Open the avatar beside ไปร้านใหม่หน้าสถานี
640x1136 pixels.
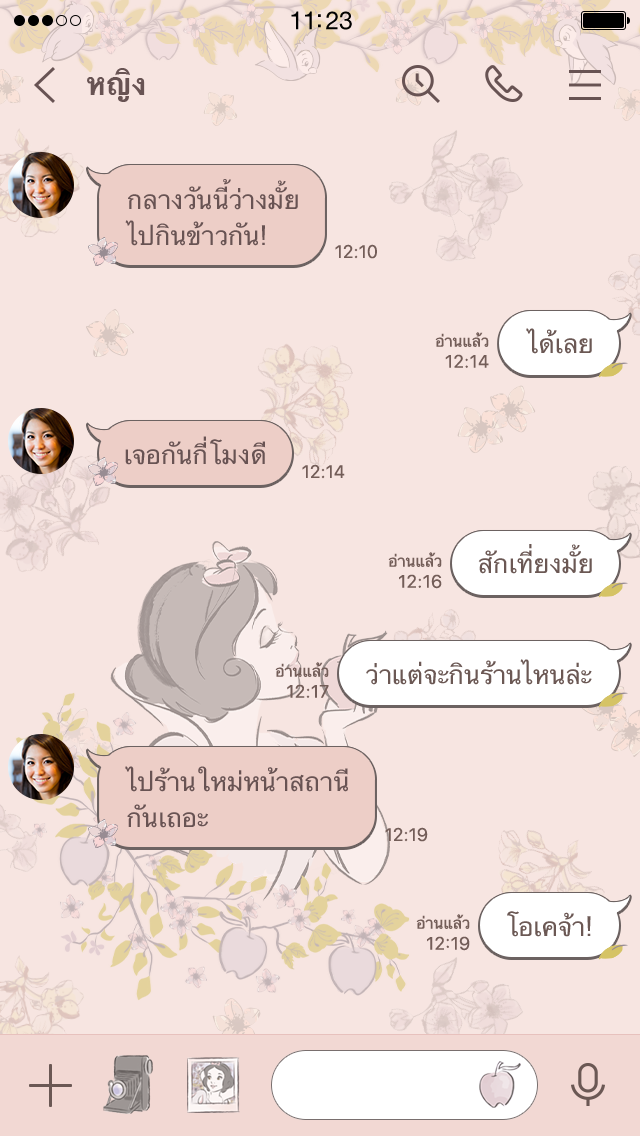42,767
